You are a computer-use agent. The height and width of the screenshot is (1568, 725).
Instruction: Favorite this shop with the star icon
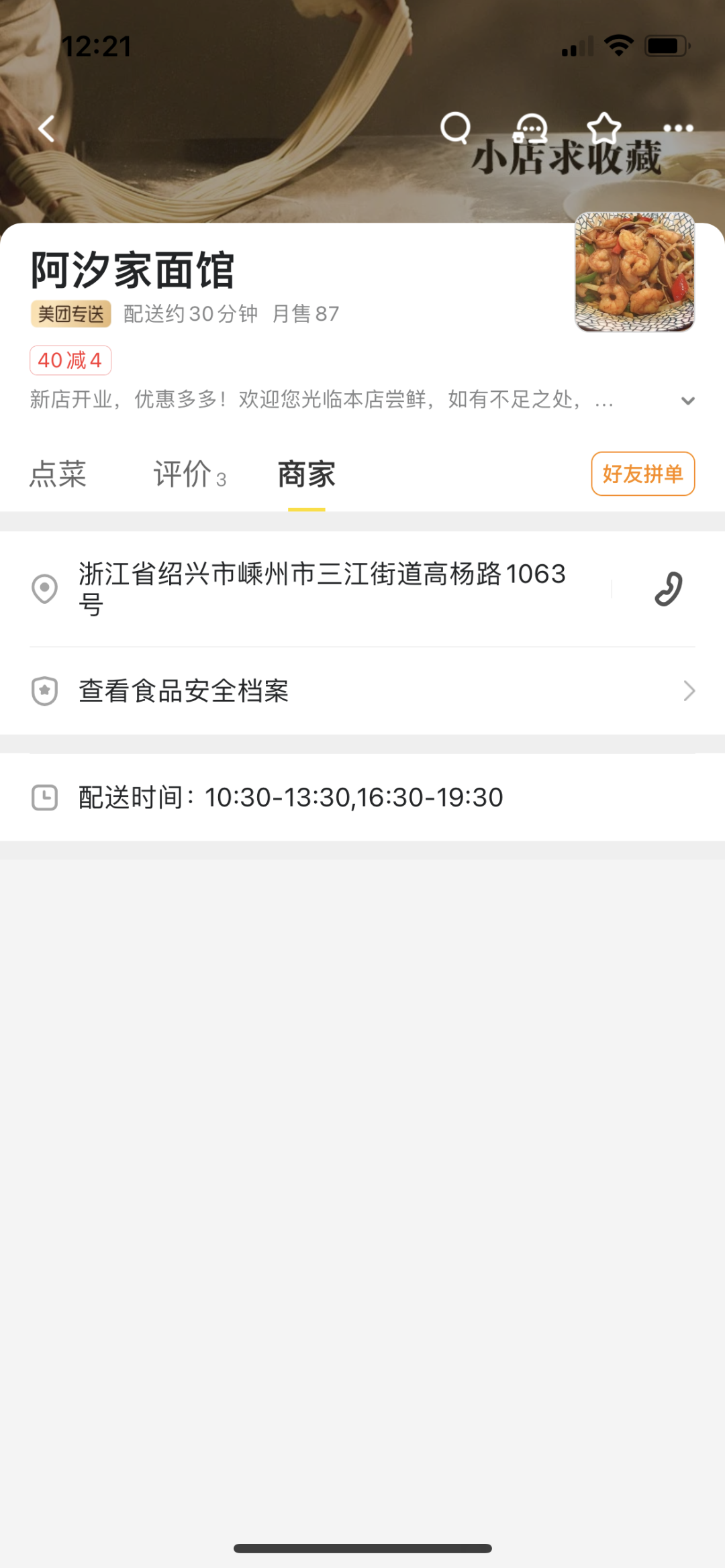[603, 127]
